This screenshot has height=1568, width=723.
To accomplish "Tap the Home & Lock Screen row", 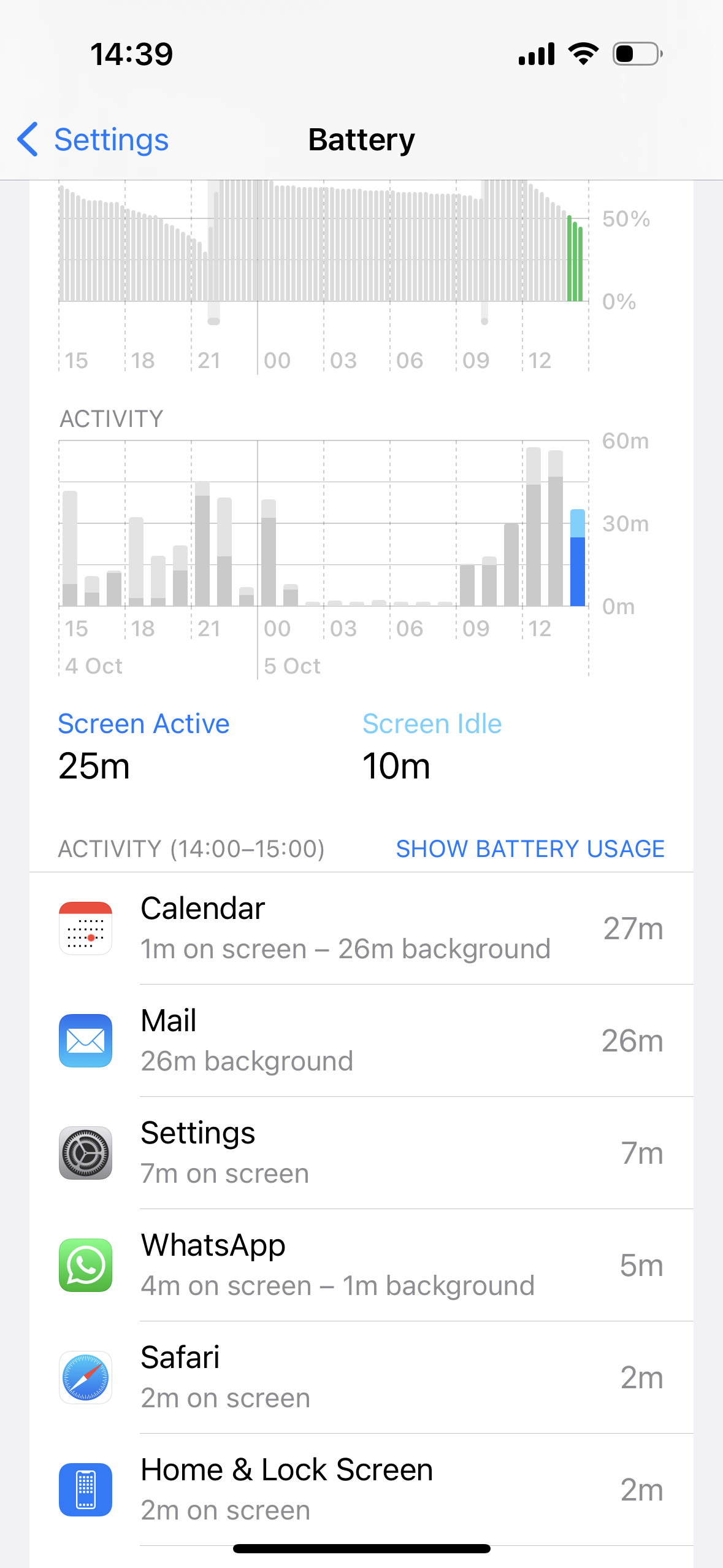I will 361,1489.
